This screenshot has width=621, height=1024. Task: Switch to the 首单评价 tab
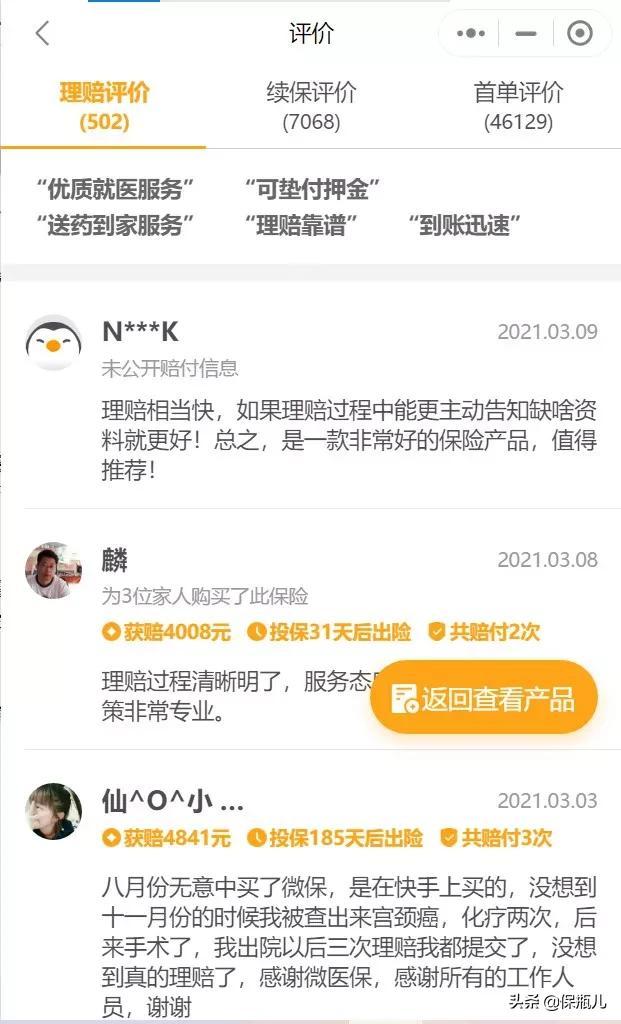click(518, 106)
